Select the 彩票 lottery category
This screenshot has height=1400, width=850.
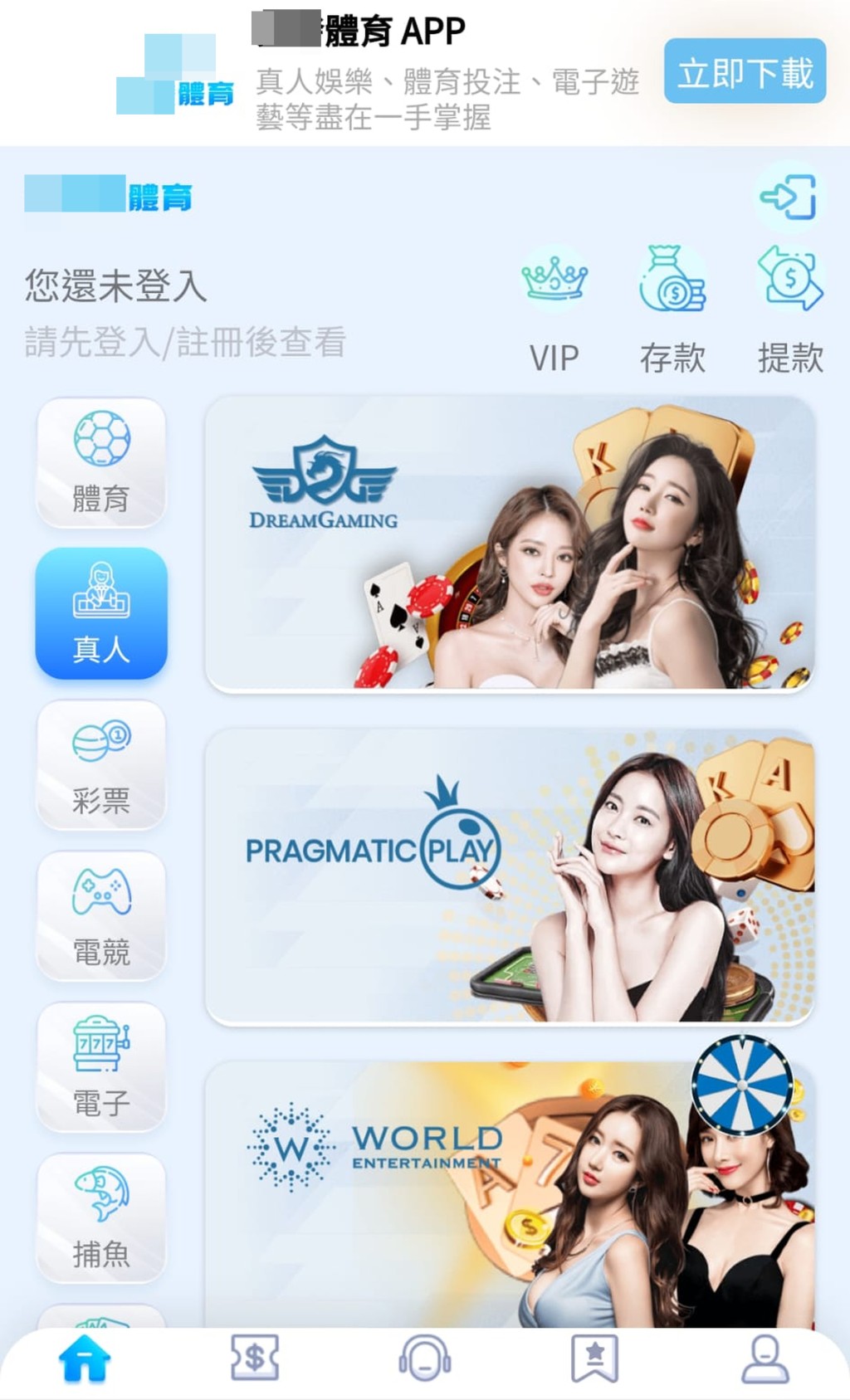tap(101, 764)
